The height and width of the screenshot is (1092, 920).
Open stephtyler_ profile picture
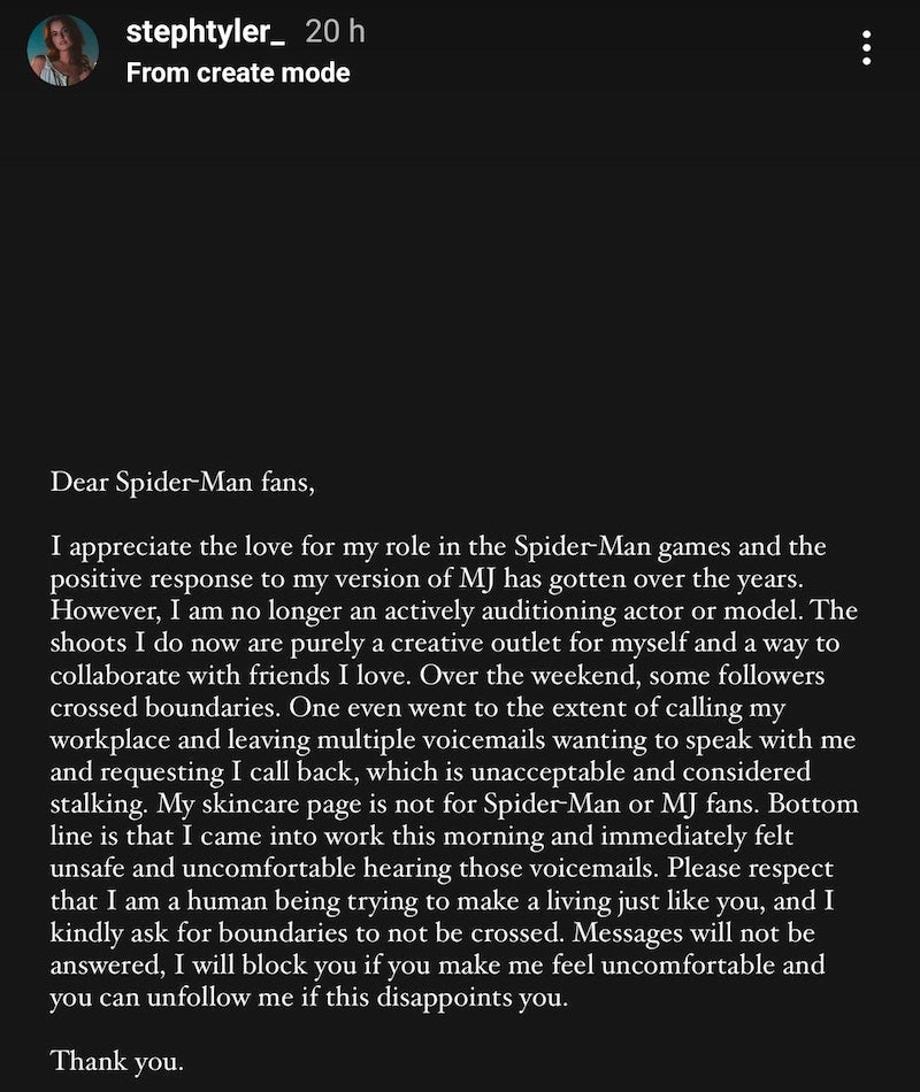tap(63, 50)
